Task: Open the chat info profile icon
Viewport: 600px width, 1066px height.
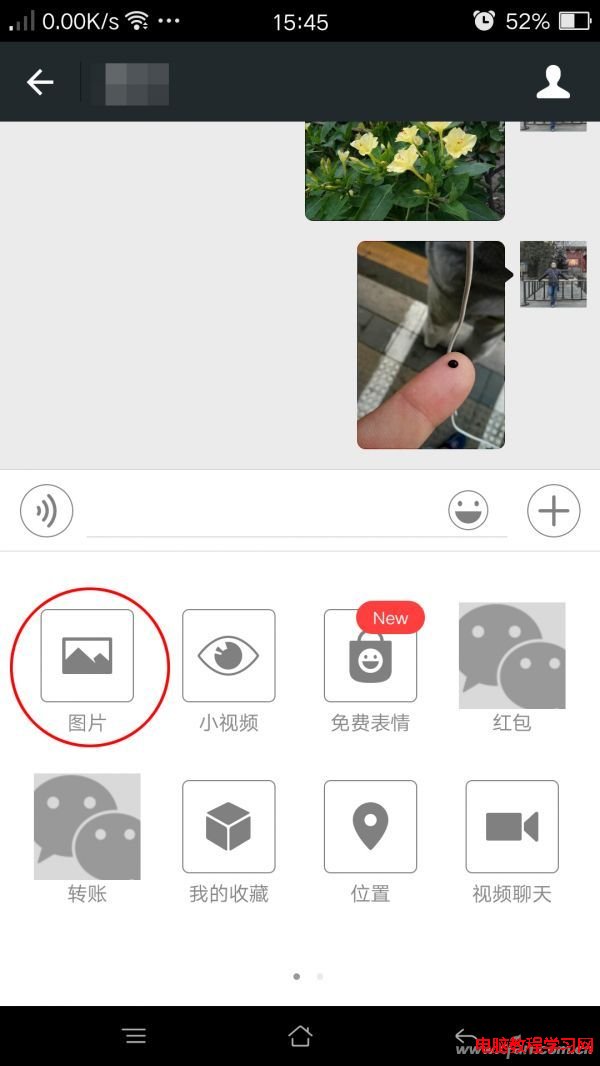Action: tap(553, 82)
